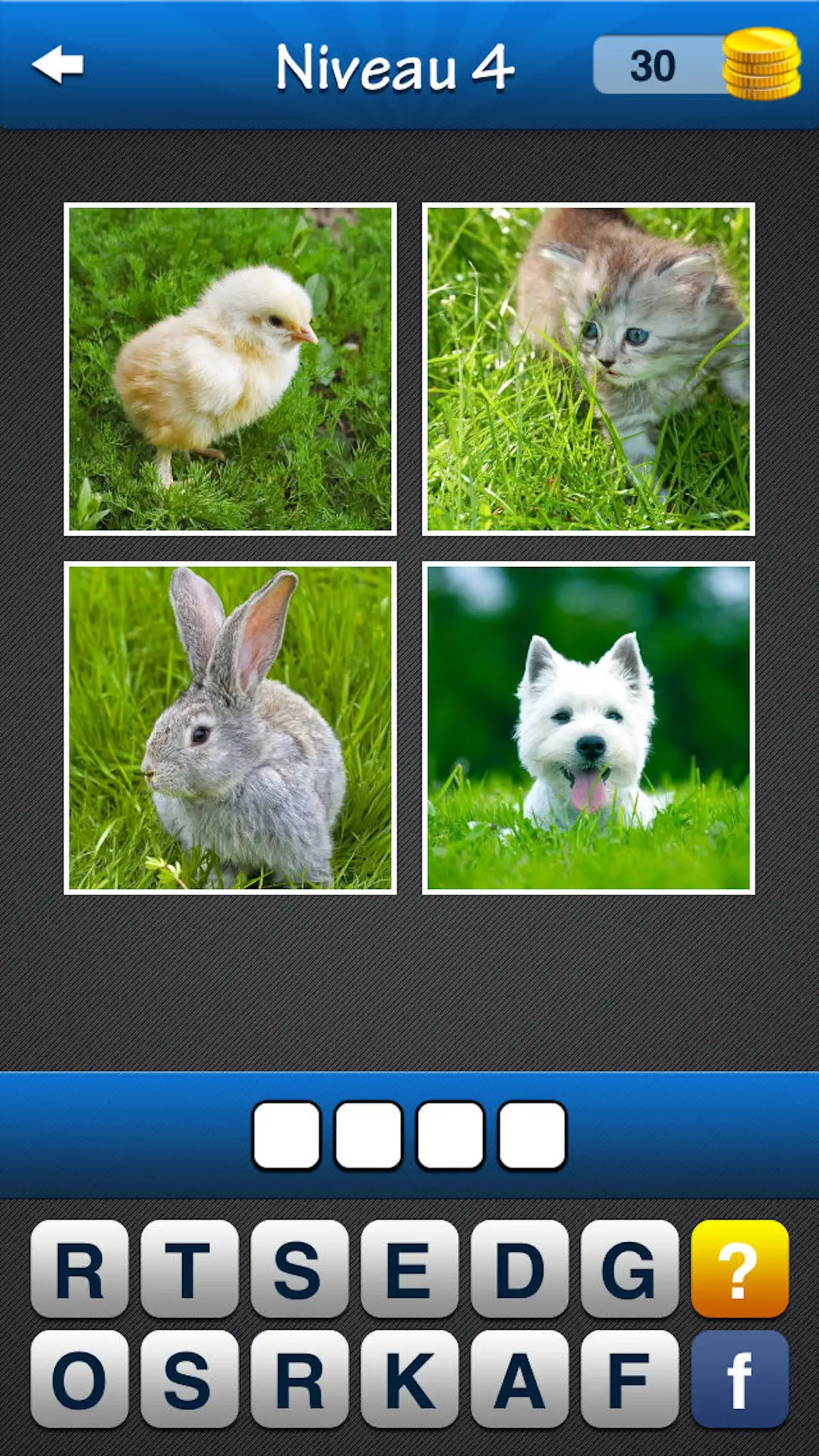Enlarge the grey kitten picture
Image resolution: width=819 pixels, height=1456 pixels.
(588, 369)
